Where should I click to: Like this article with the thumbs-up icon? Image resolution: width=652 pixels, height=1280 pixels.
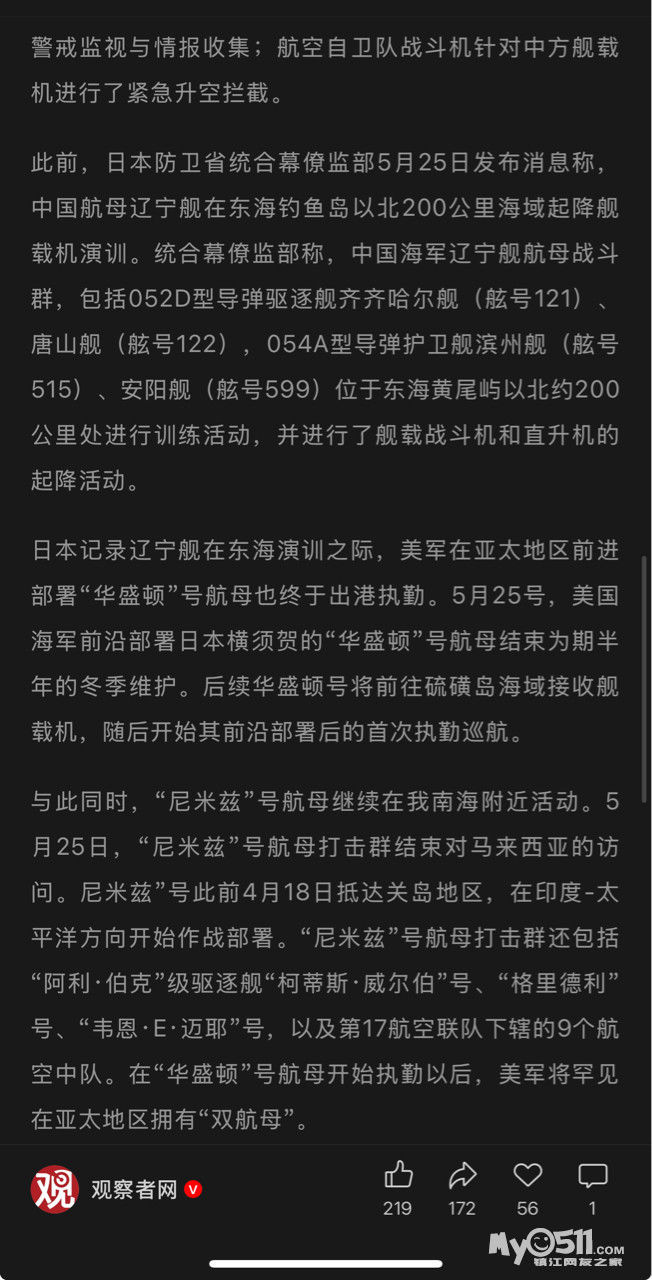(398, 1176)
